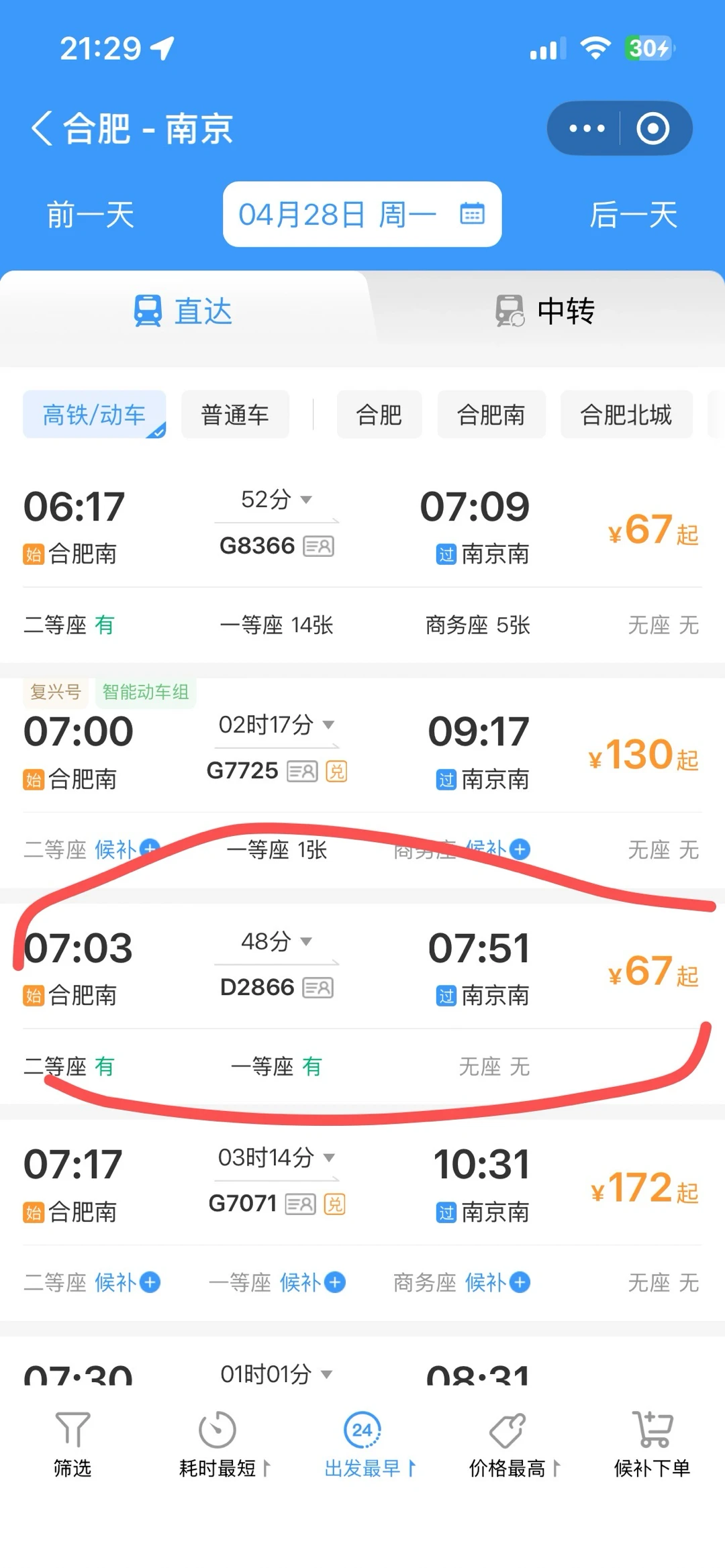Open train D2866 departing 07:03
Screen dimensions: 725x1568
(362, 970)
